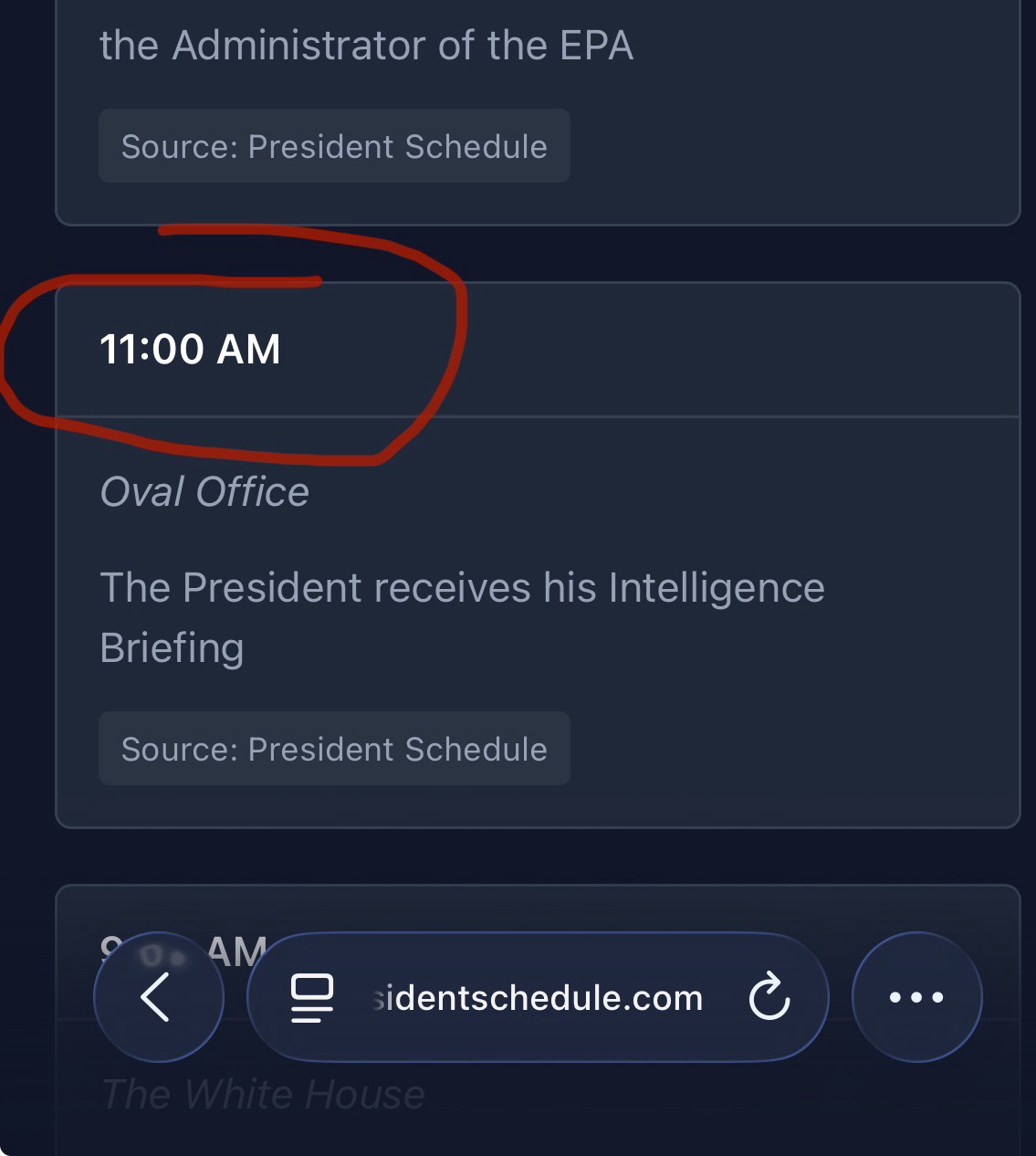Viewport: 1036px width, 1156px height.
Task: Open the page menu icon in address bar
Action: pos(312,997)
